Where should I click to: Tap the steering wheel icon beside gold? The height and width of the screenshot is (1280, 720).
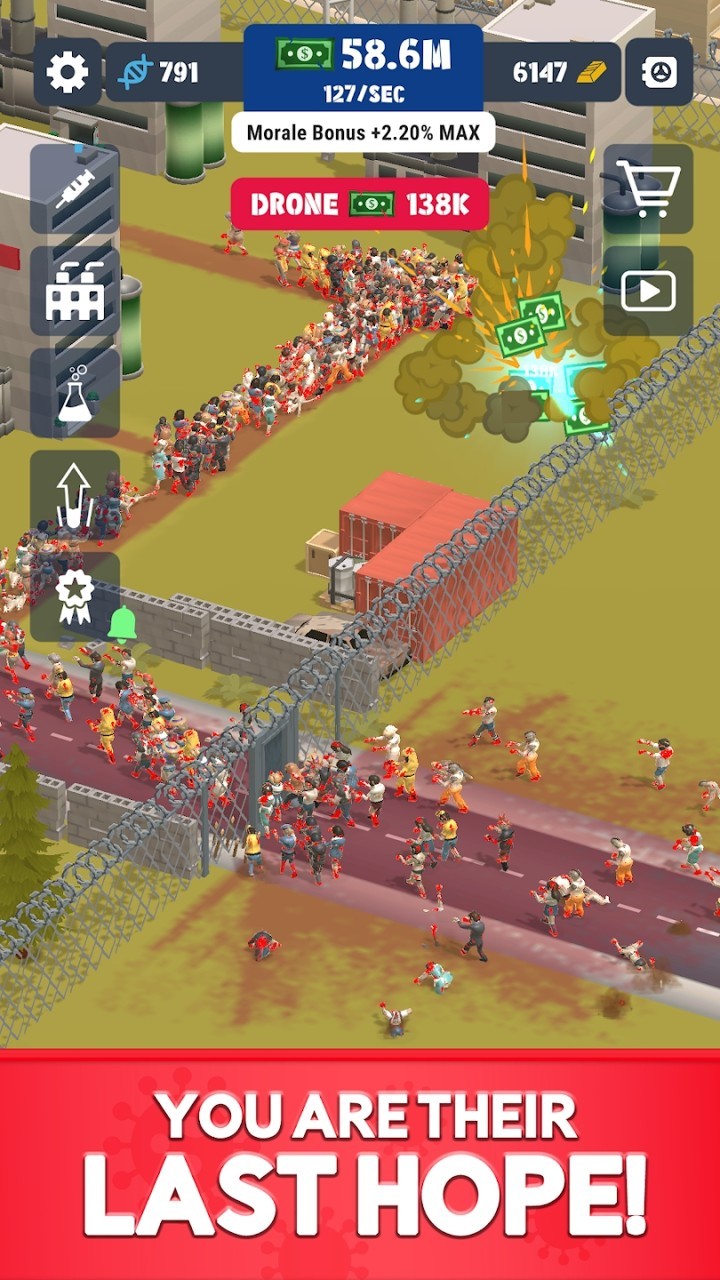[659, 72]
